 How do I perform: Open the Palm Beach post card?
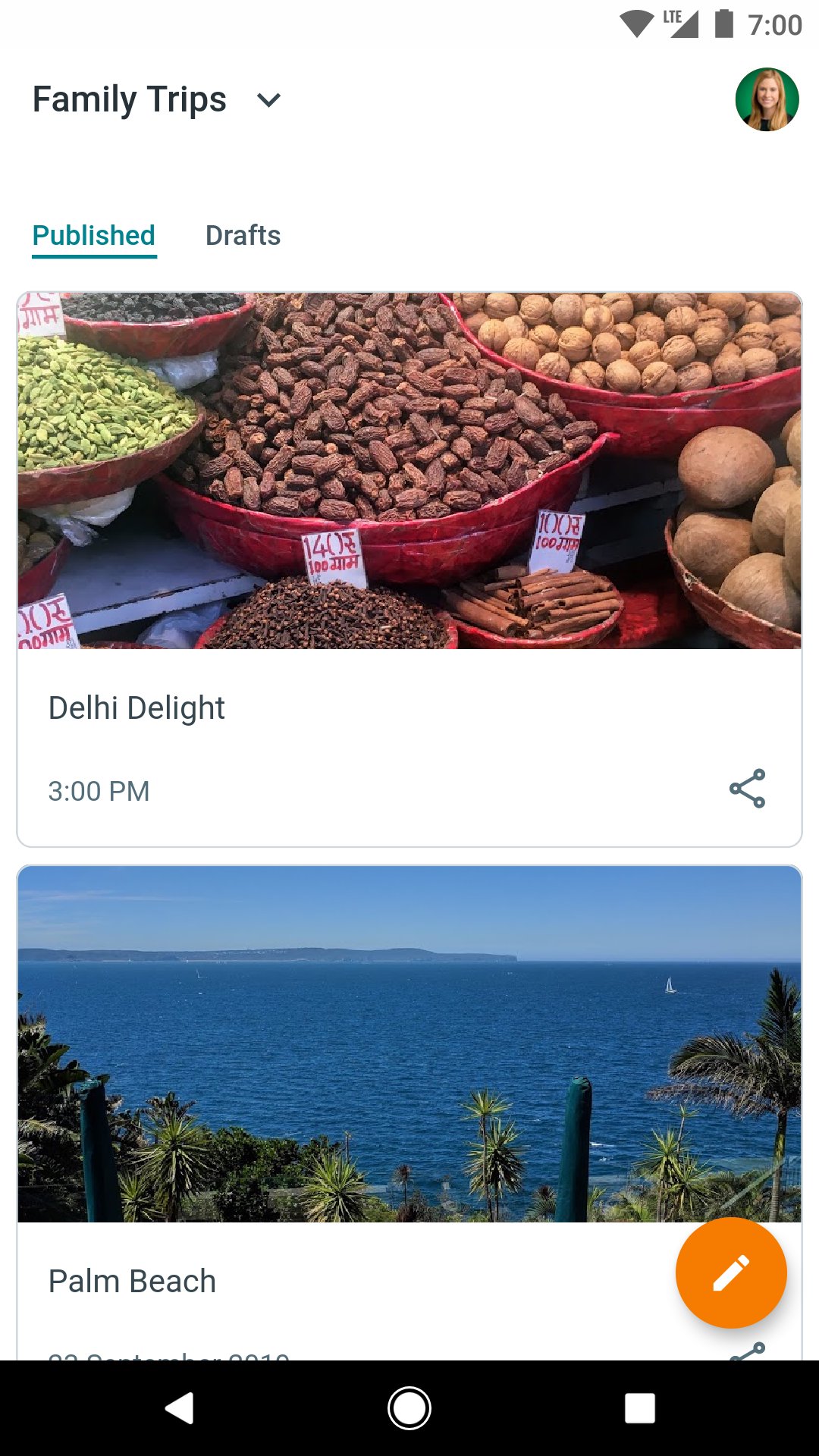coord(409,1112)
